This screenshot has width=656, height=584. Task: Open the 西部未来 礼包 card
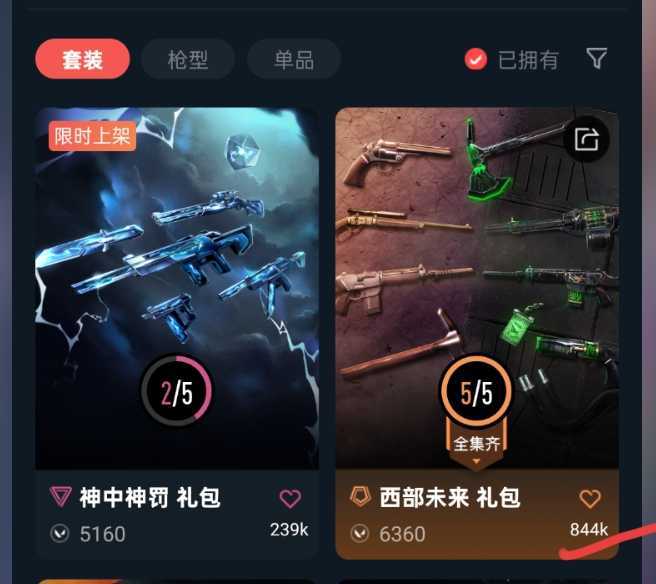[x=476, y=300]
